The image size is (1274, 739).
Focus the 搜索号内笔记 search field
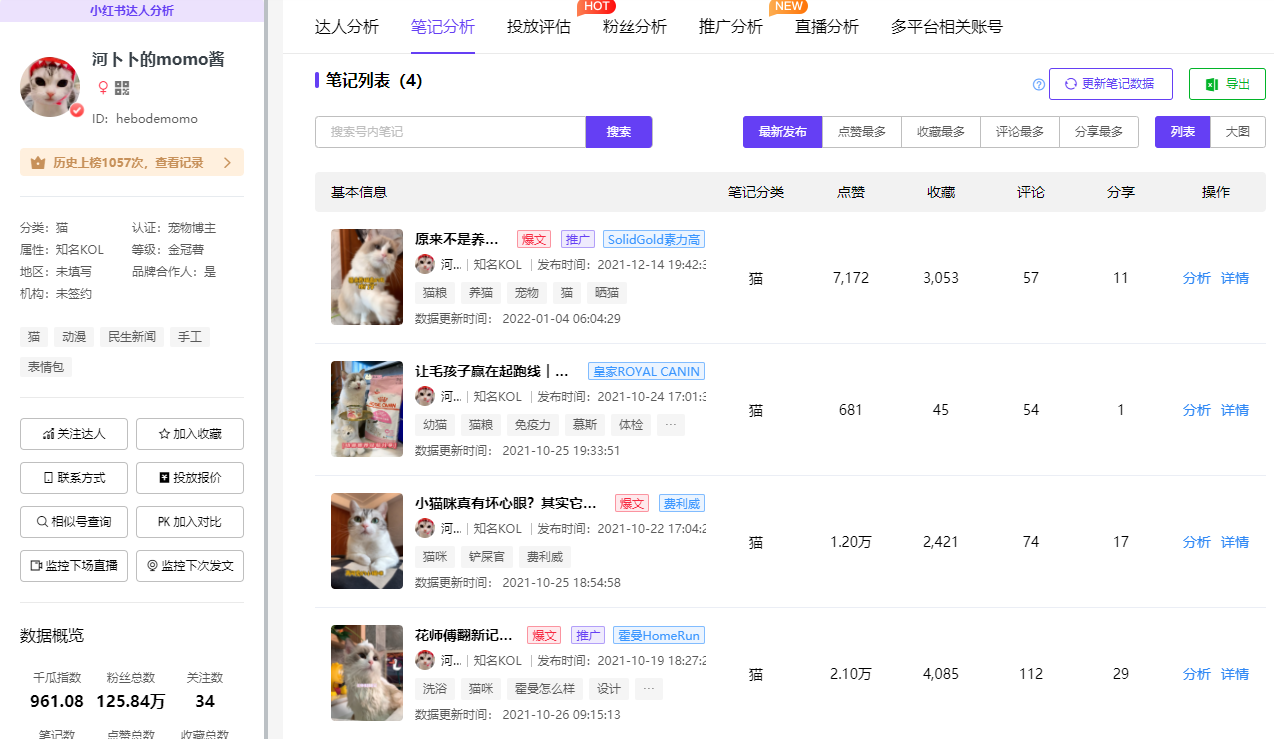click(450, 132)
